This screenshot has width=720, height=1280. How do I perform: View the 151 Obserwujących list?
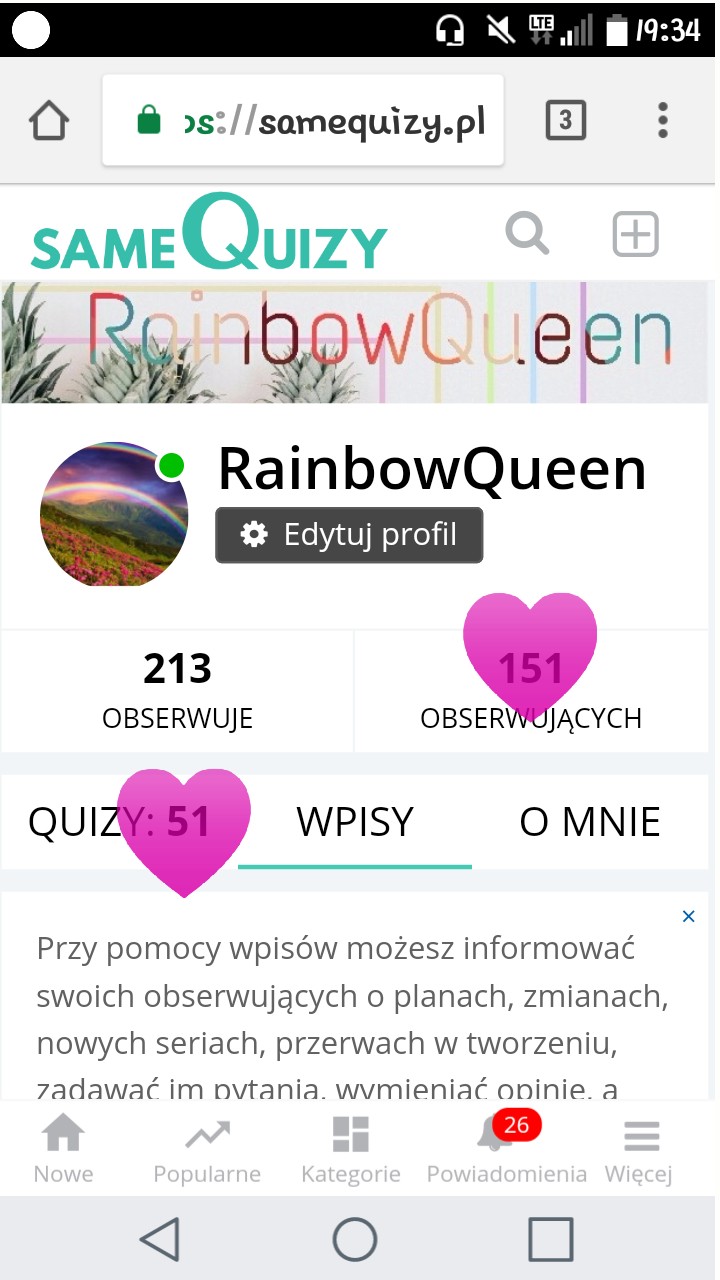point(531,690)
